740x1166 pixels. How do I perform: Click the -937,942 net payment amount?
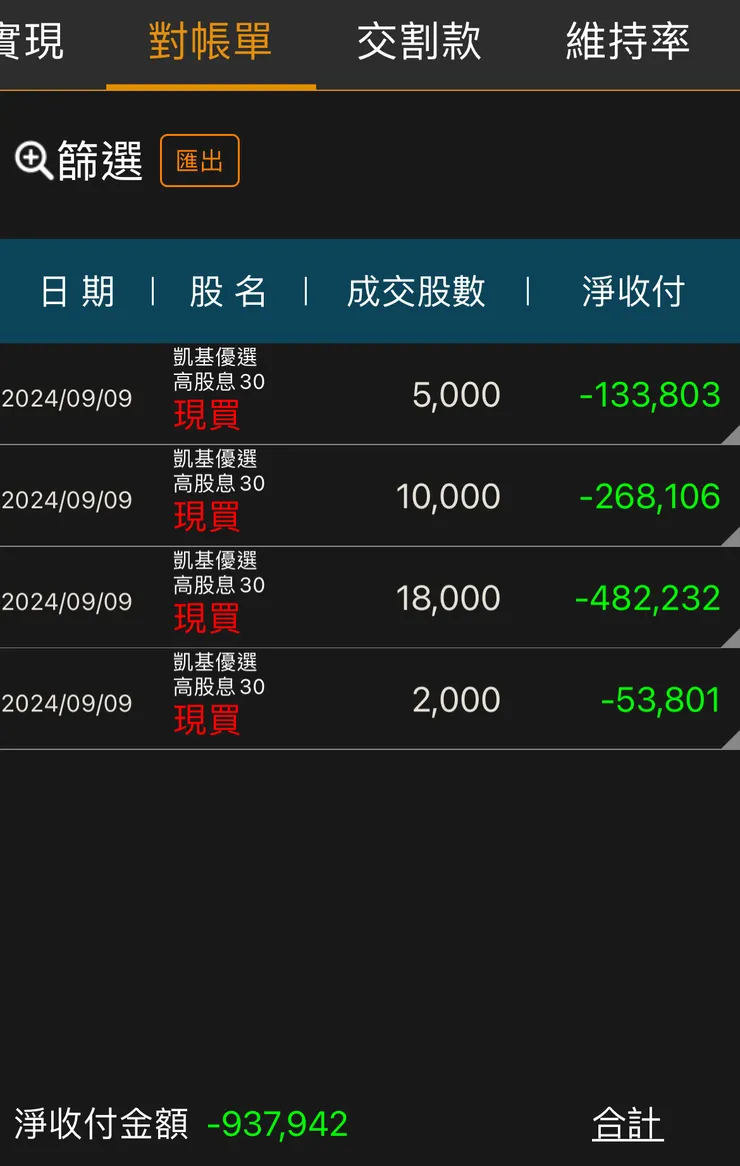tap(277, 1124)
